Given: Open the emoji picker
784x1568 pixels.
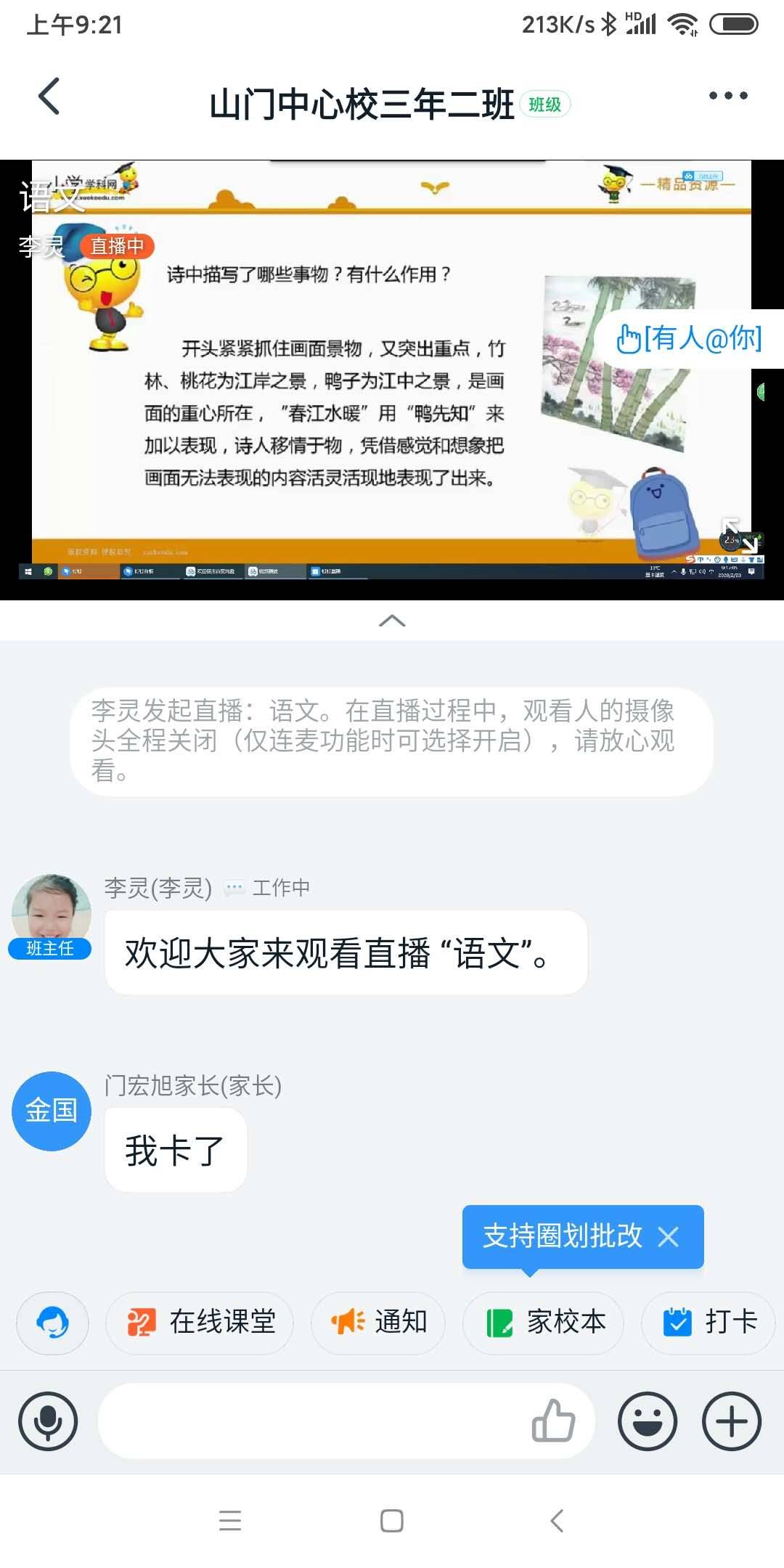Looking at the screenshot, I should (647, 1421).
